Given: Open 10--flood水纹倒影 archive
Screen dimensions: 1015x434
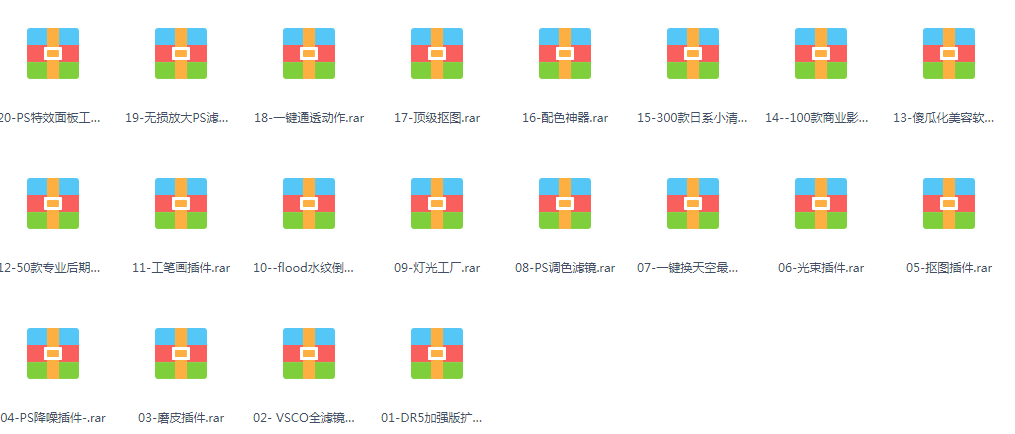Looking at the screenshot, I should tap(309, 203).
